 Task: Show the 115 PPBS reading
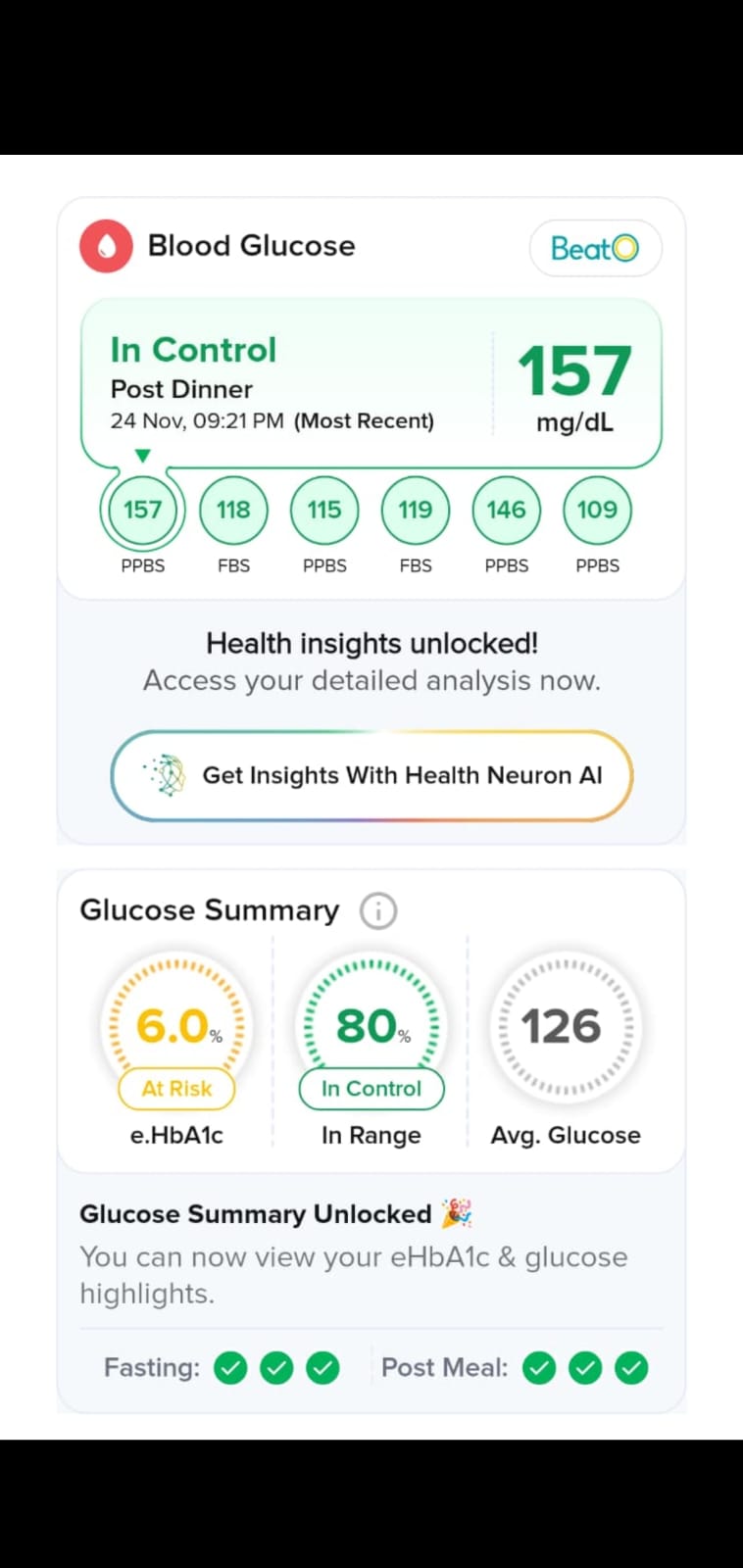[x=324, y=511]
